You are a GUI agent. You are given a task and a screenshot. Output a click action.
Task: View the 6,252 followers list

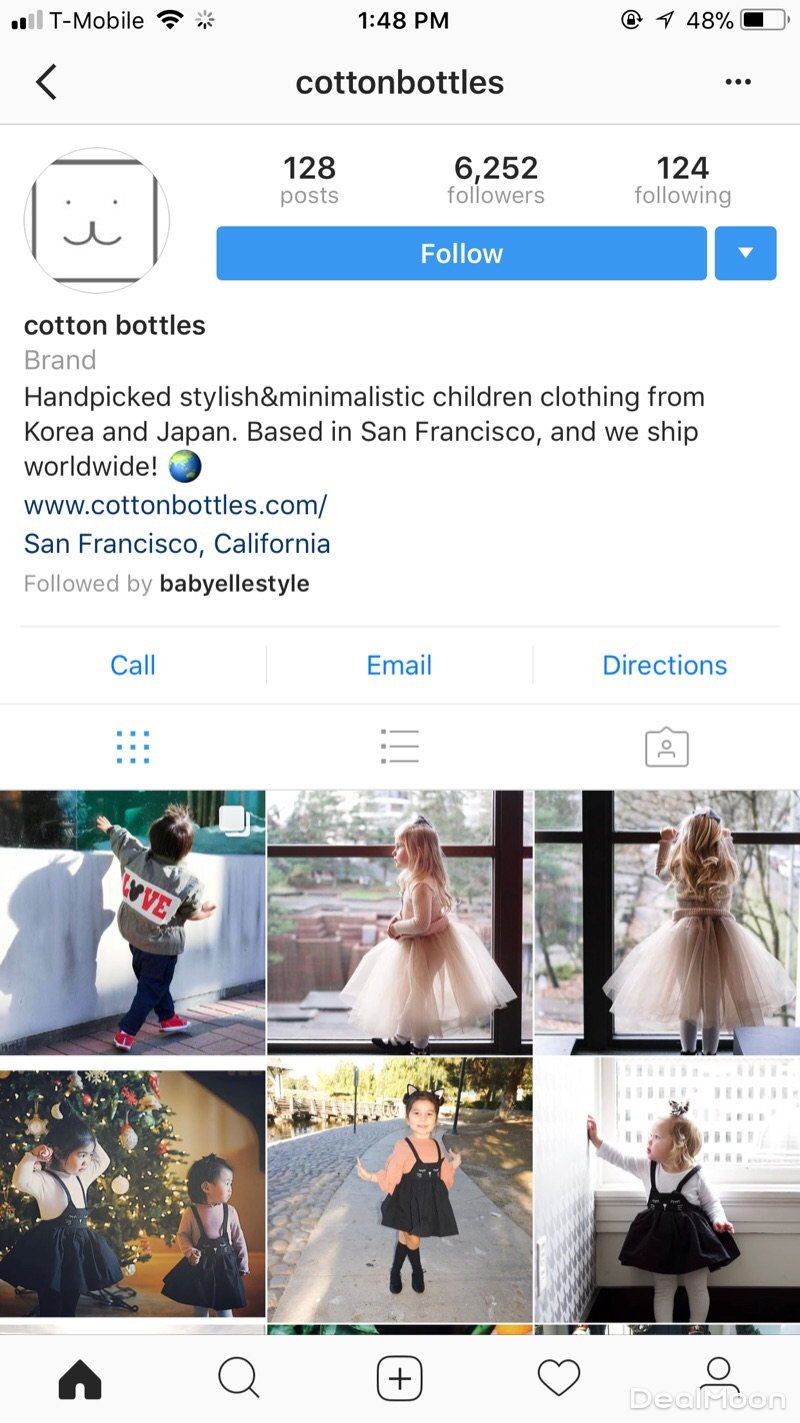tap(496, 180)
